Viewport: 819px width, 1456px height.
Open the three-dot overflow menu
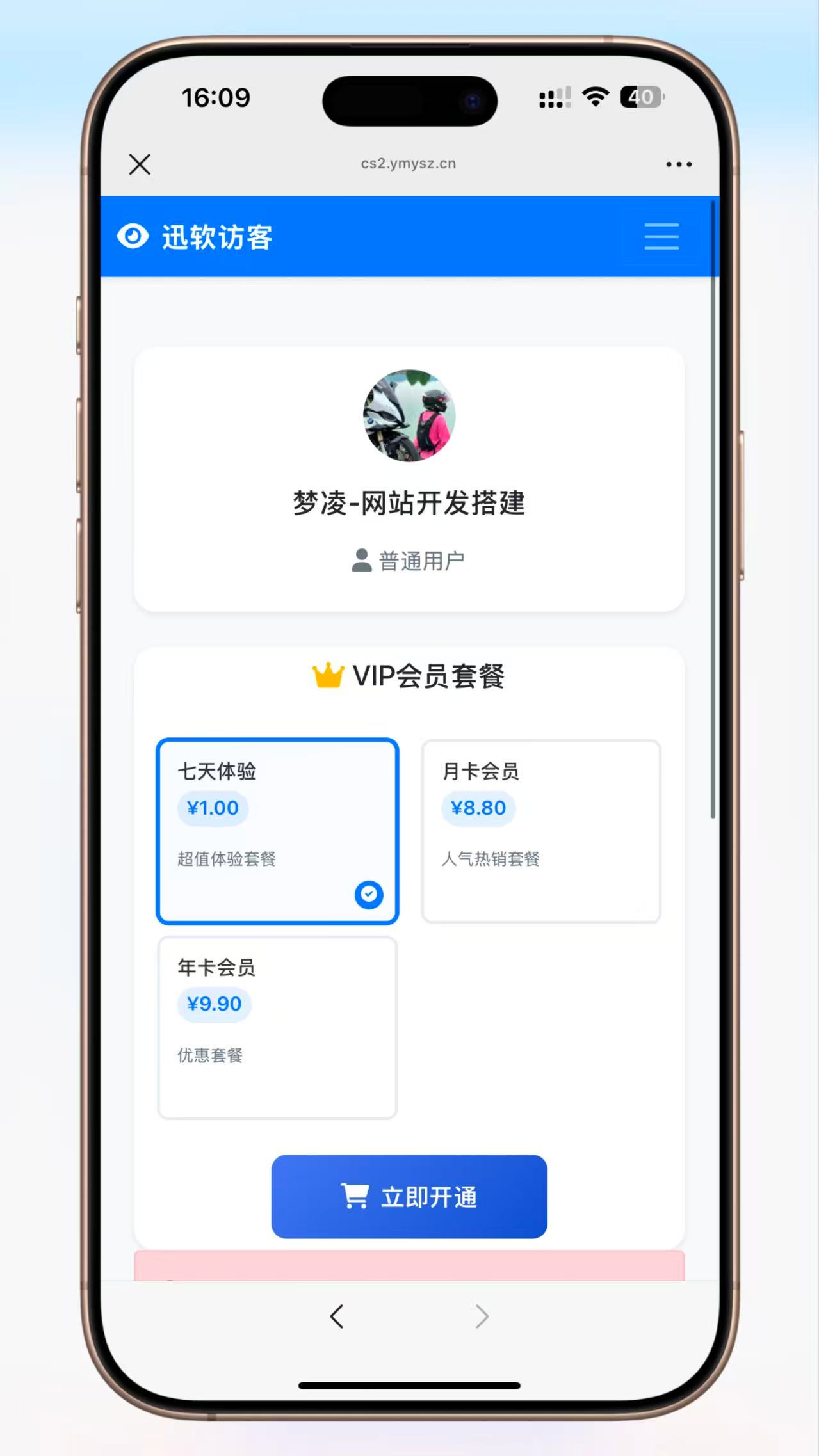679,164
